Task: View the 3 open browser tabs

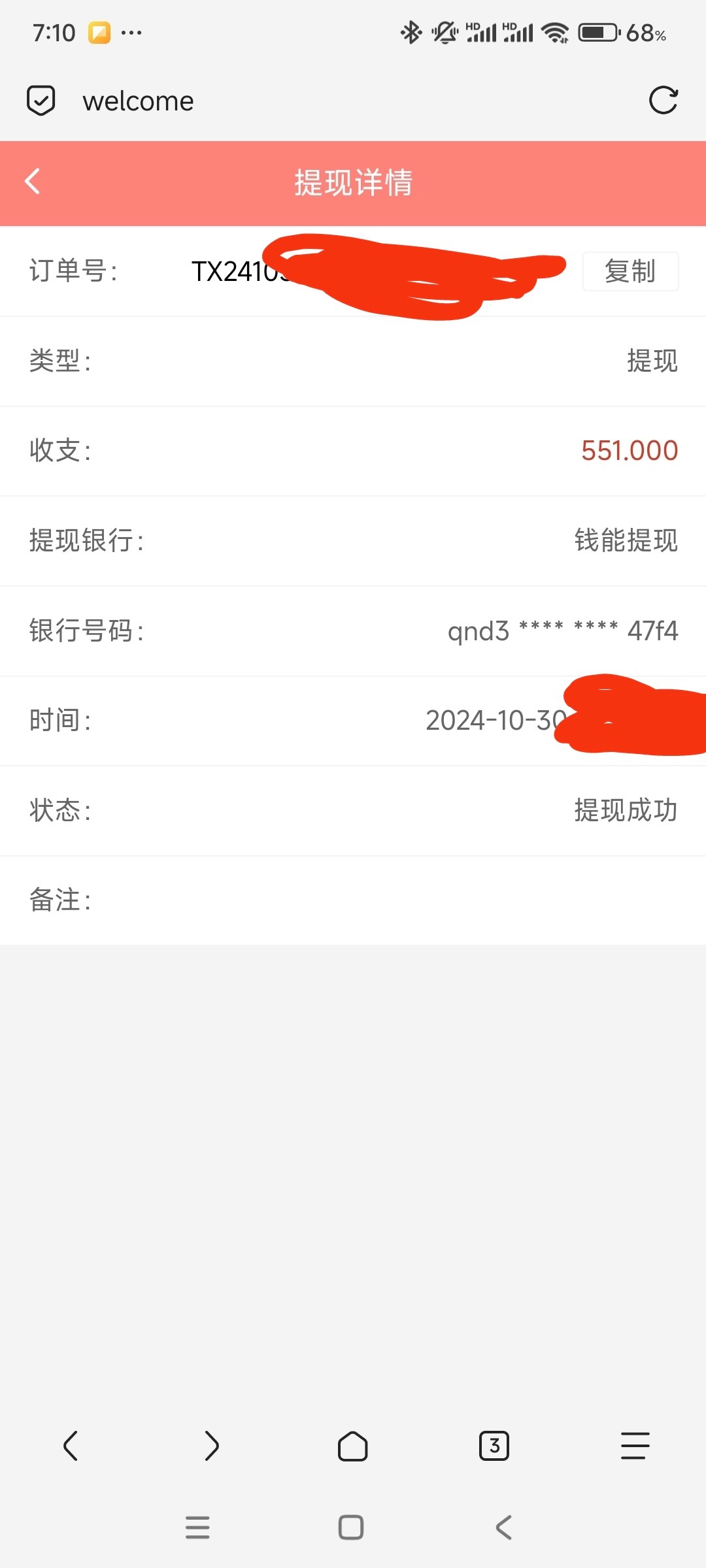Action: coord(494,1446)
